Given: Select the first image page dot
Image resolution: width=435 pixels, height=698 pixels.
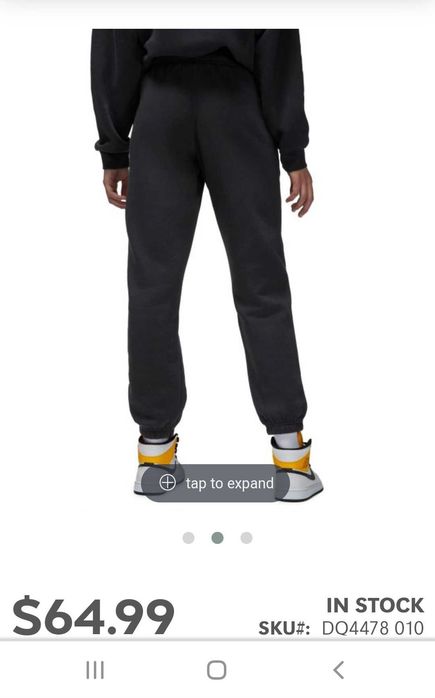Looking at the screenshot, I should click(x=188, y=538).
